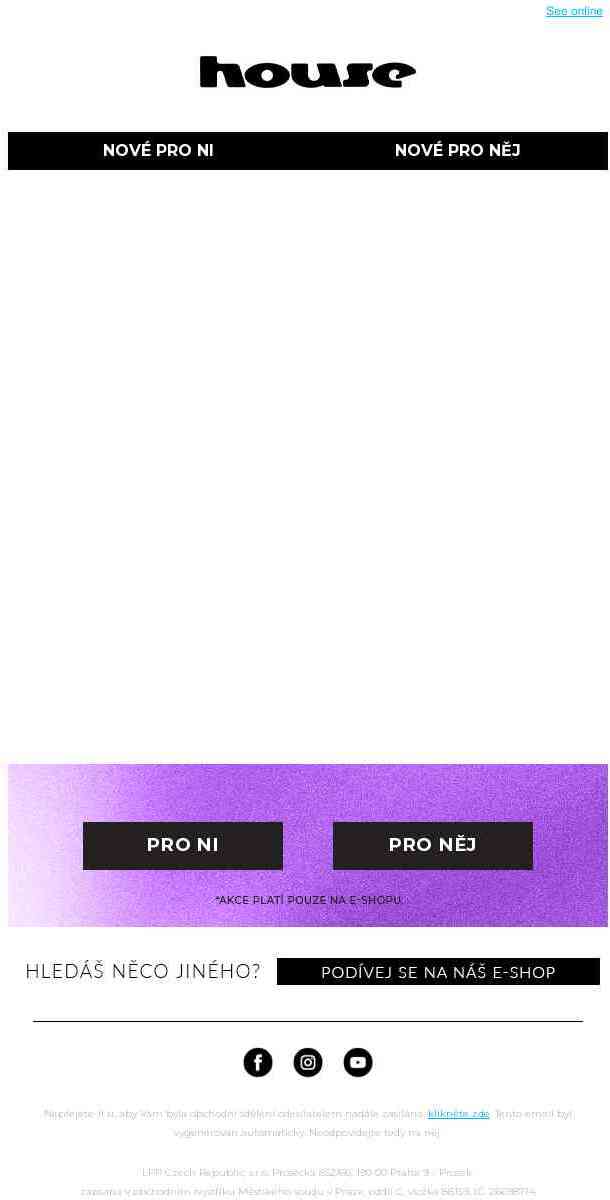Screen dimensions: 610x1200
Task: Tap the PRO NI button
Action: point(183,845)
